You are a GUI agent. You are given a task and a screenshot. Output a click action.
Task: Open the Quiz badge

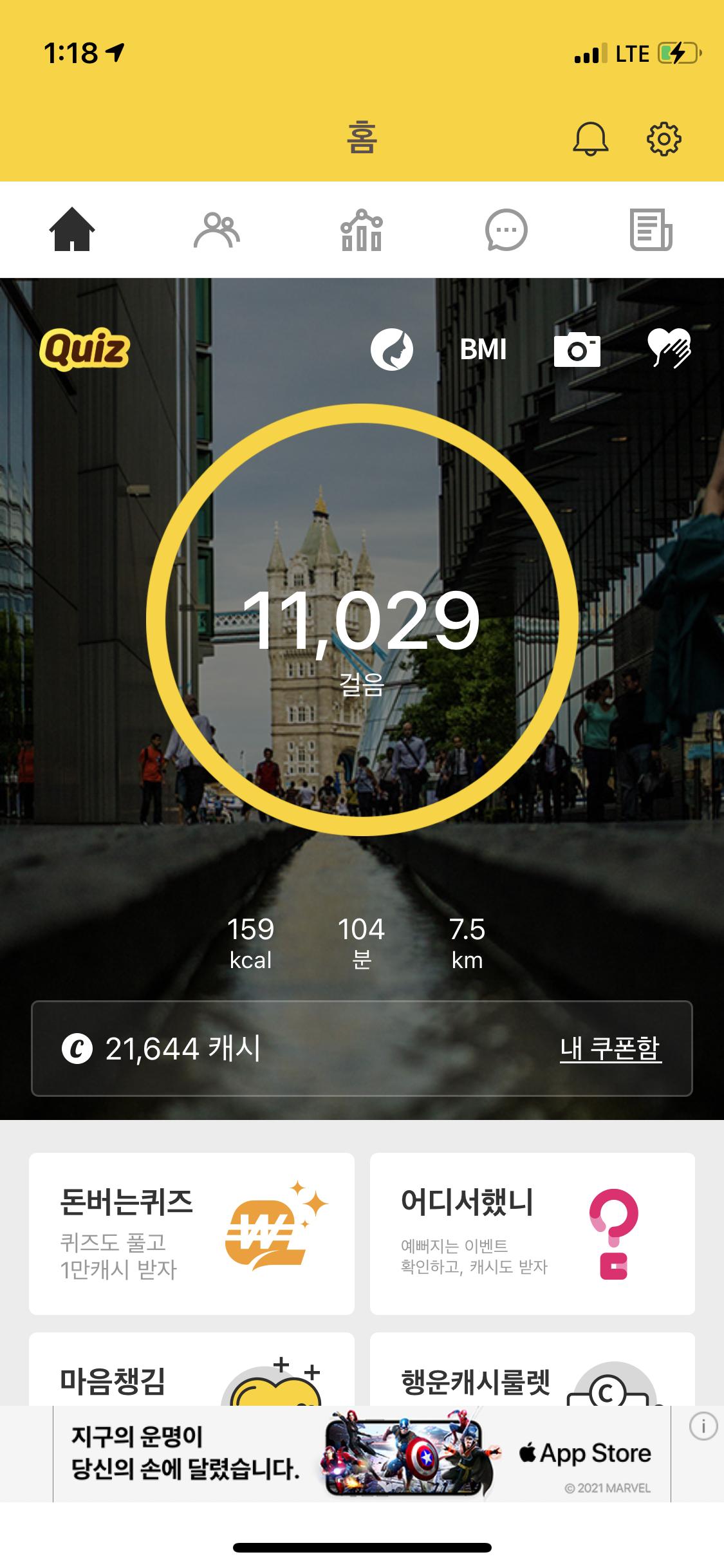click(x=84, y=350)
